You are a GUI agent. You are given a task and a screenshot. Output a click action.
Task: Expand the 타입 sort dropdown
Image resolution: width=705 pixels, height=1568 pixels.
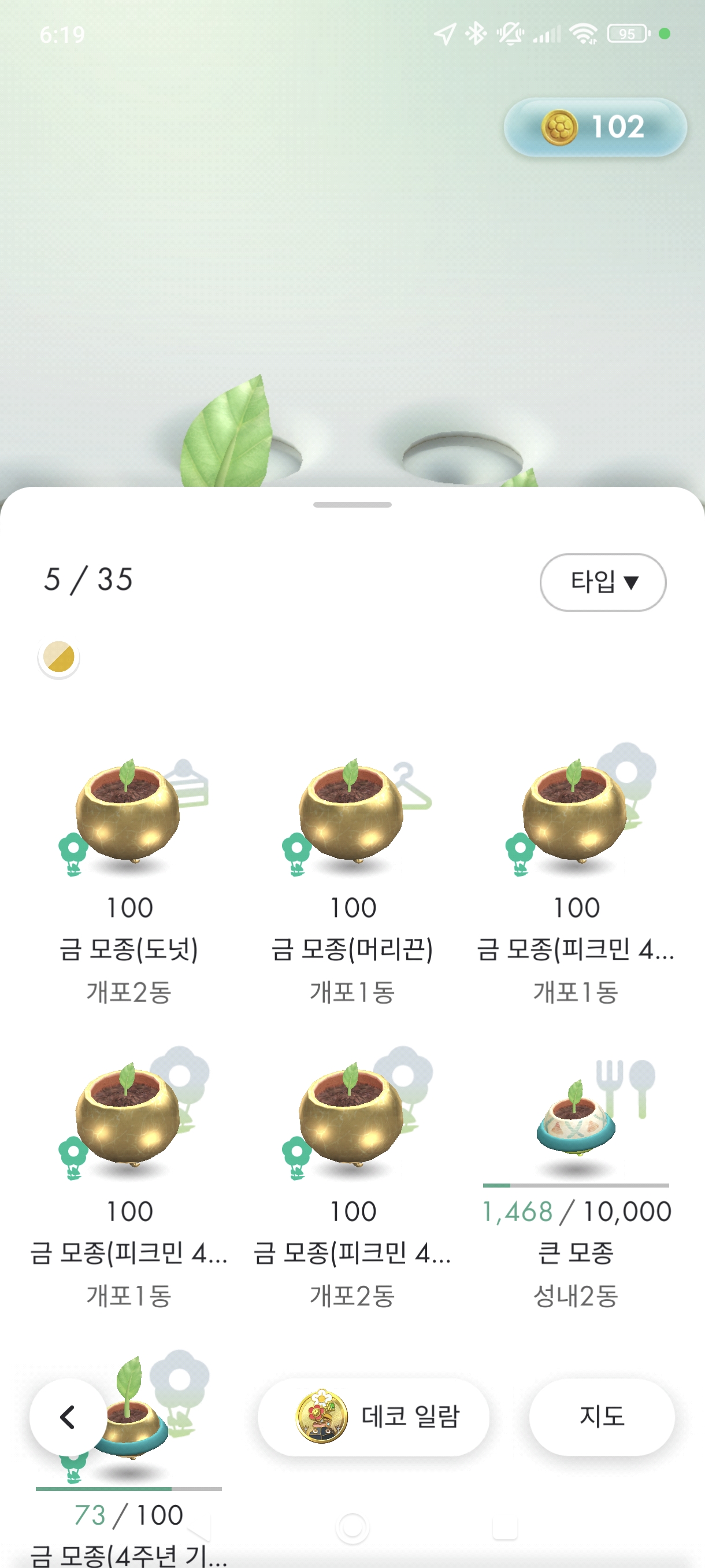pos(602,582)
